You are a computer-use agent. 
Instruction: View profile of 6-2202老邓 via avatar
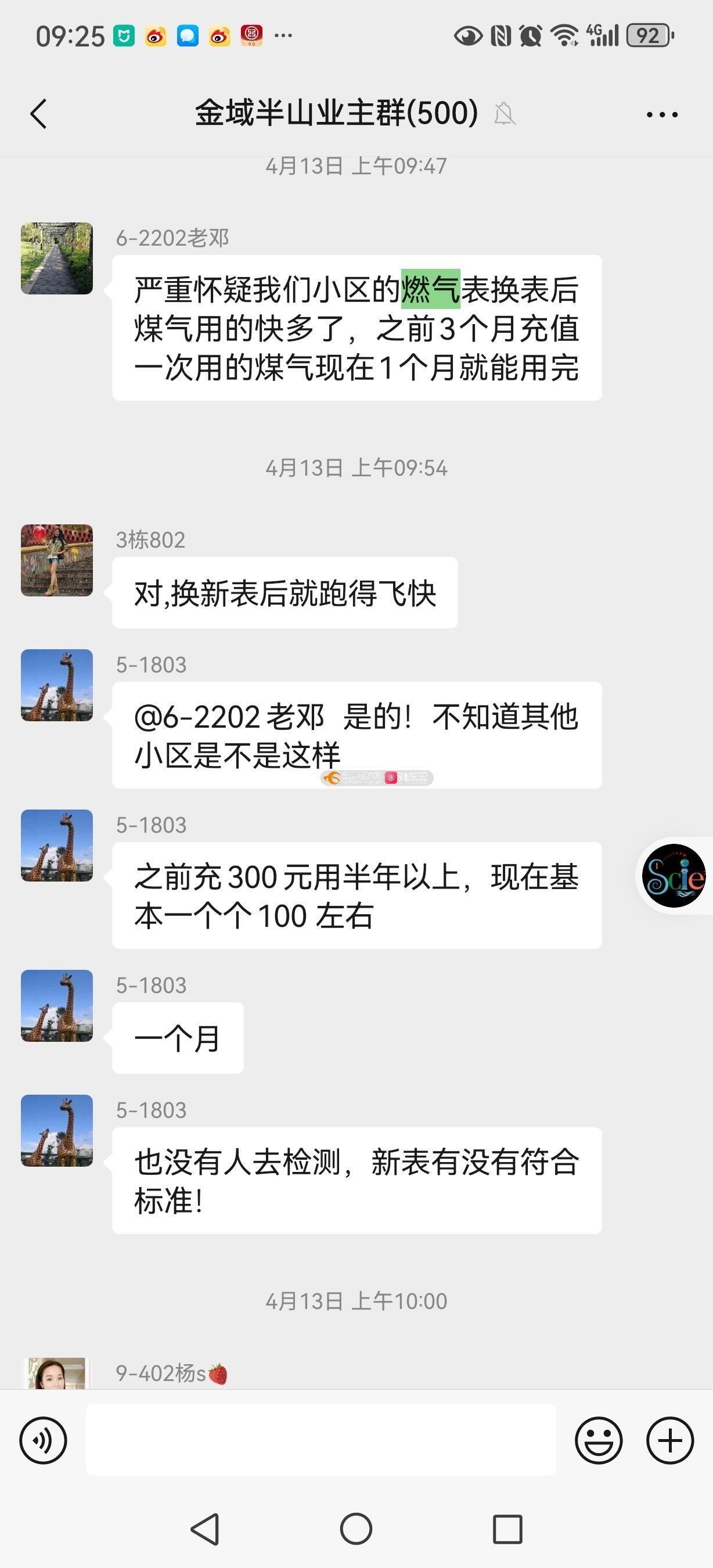tap(57, 258)
